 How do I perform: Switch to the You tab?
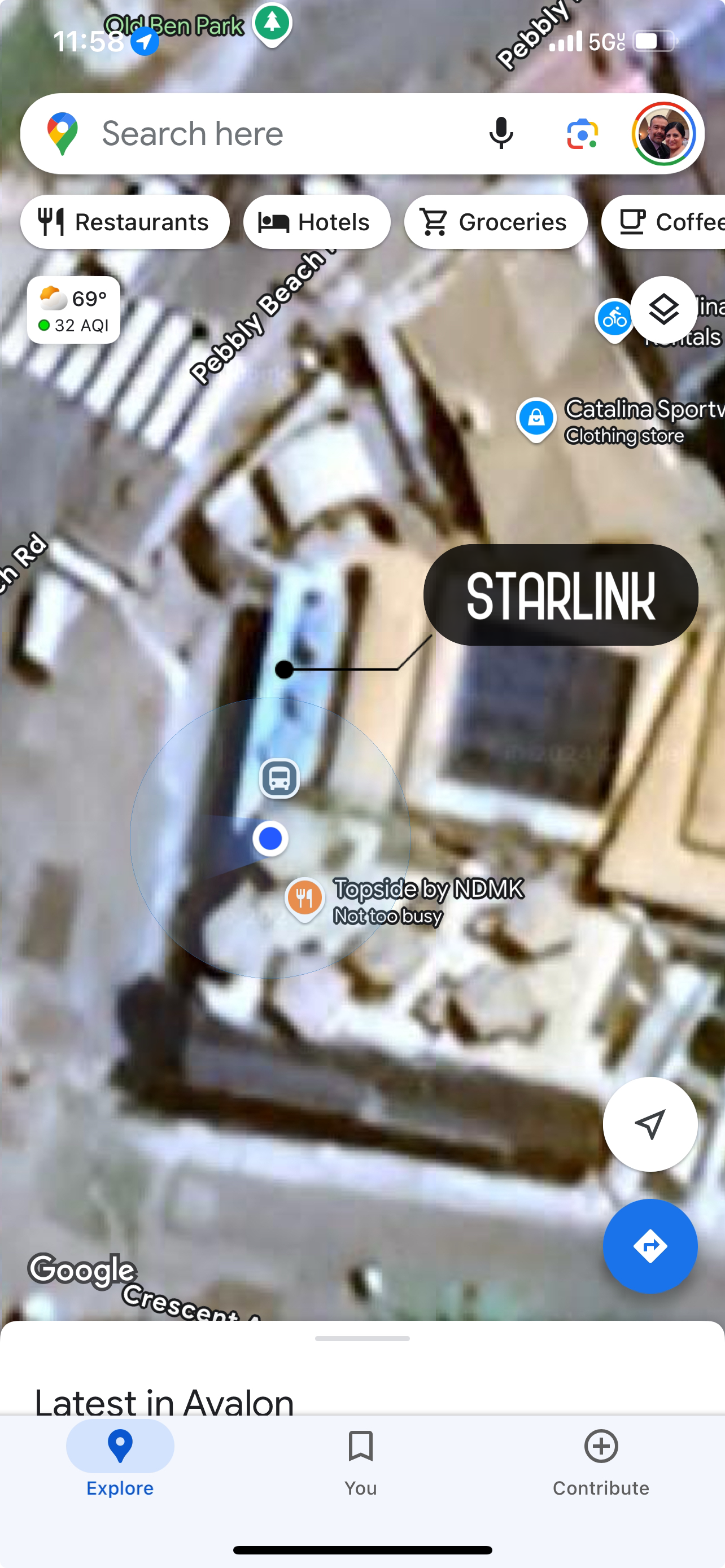(x=360, y=1461)
